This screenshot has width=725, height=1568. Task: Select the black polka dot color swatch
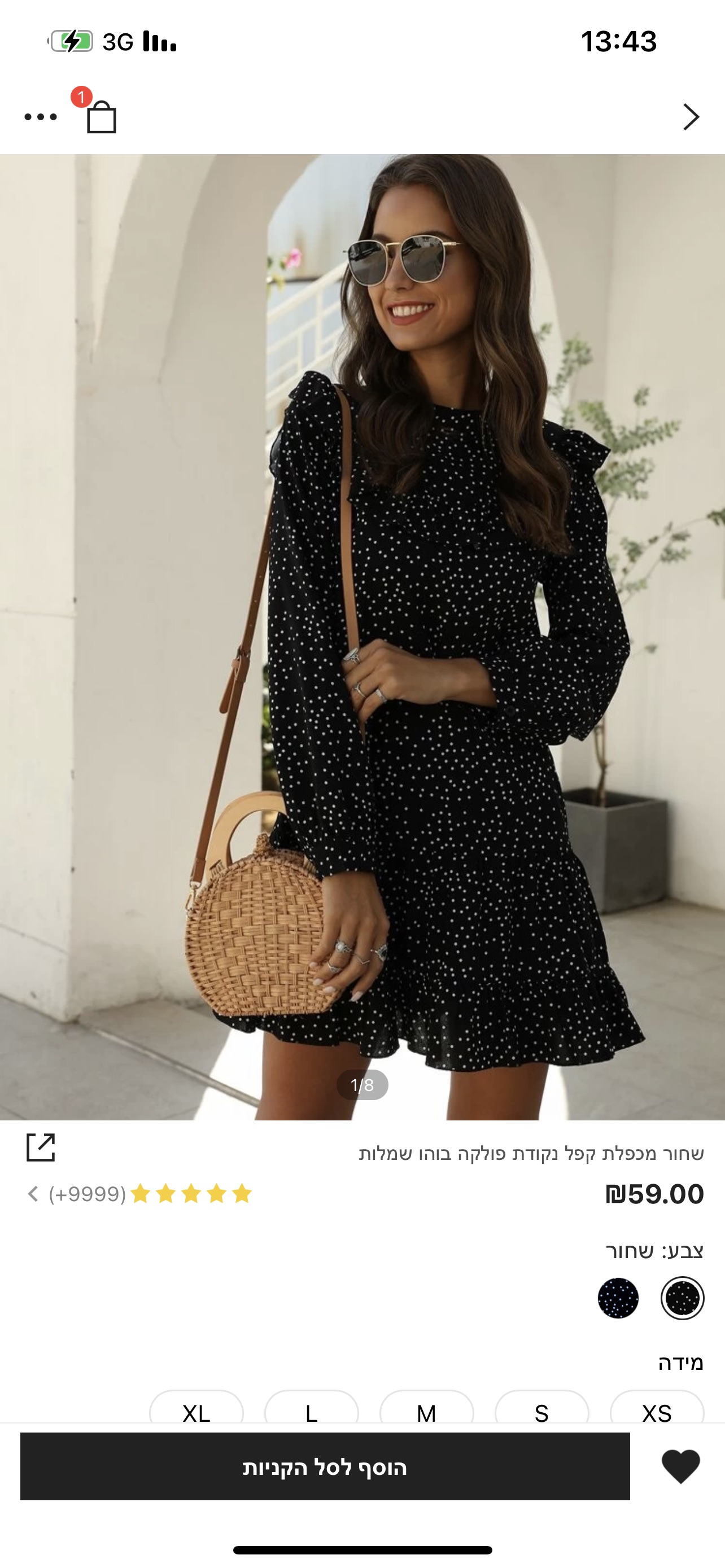pos(683,1298)
